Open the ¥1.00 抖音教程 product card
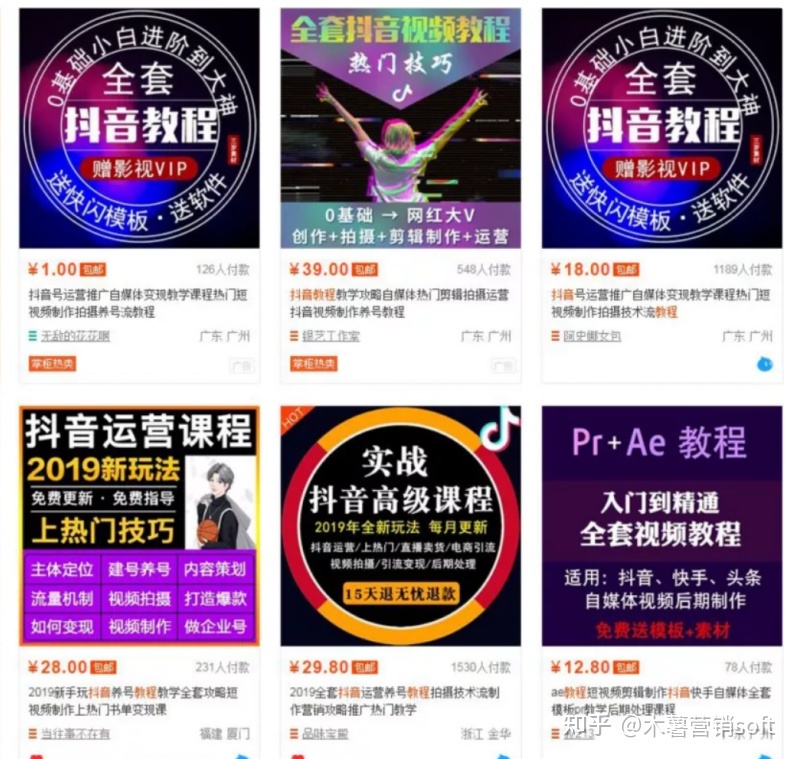The height and width of the screenshot is (759, 795). point(139,128)
